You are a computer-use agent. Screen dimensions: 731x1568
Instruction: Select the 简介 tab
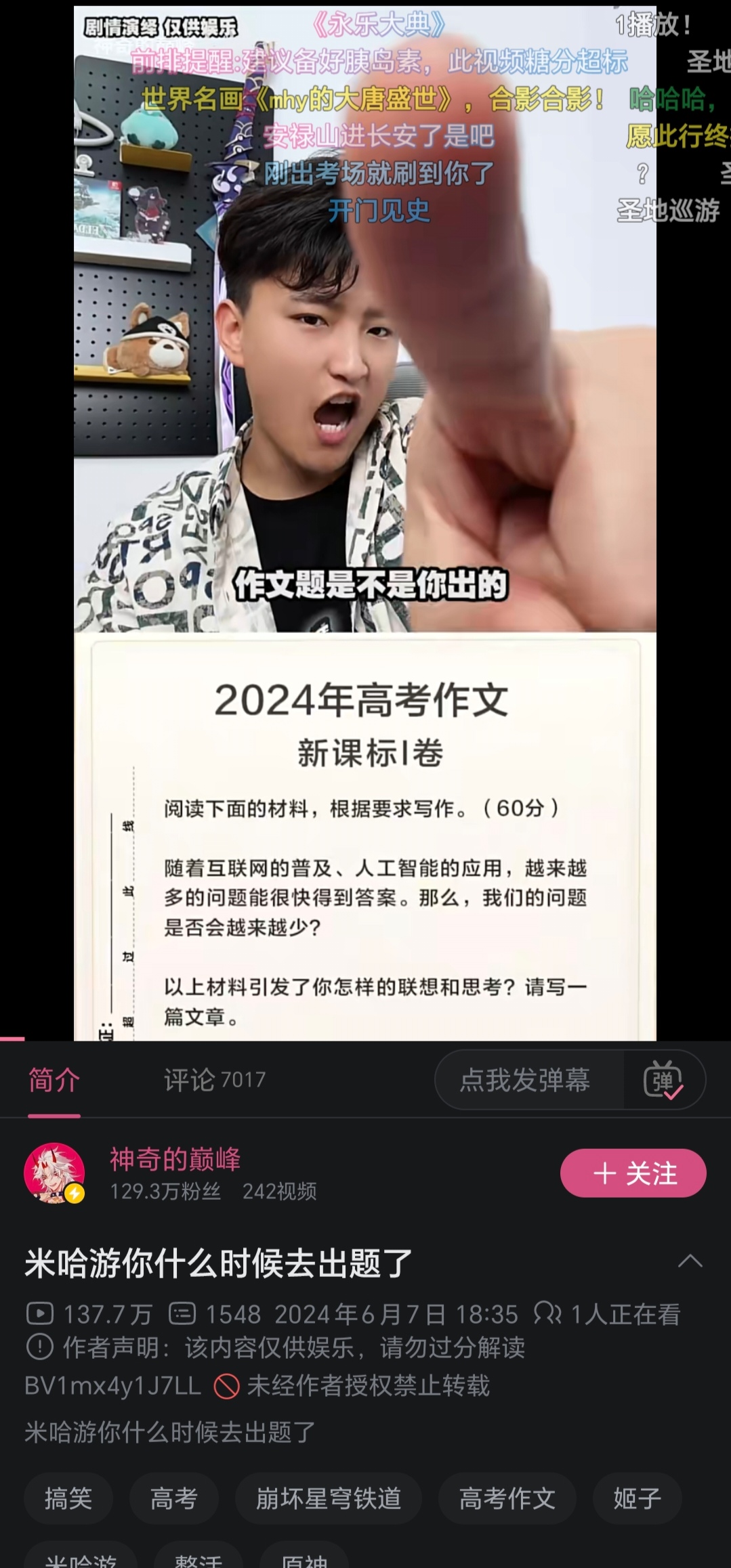point(54,1080)
